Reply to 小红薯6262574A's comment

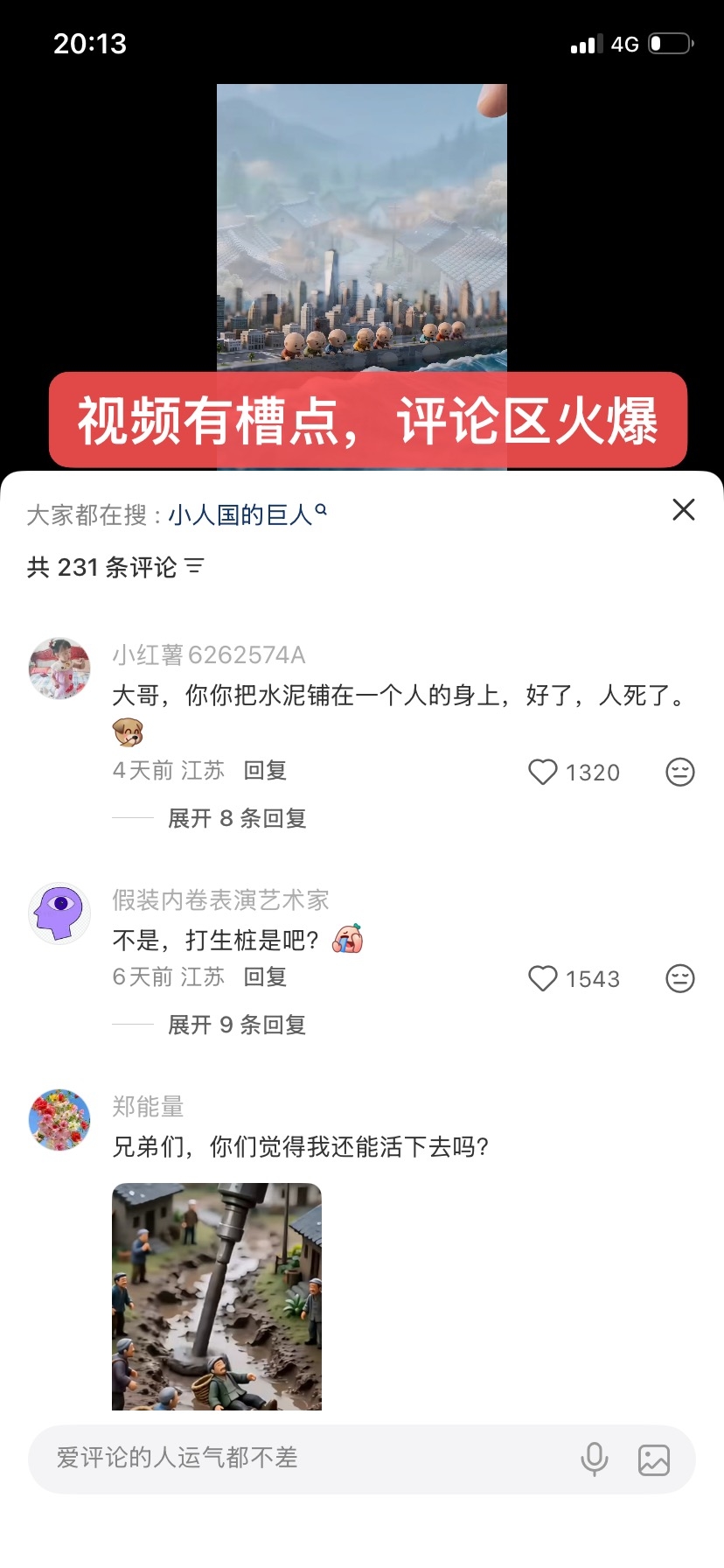[x=265, y=770]
